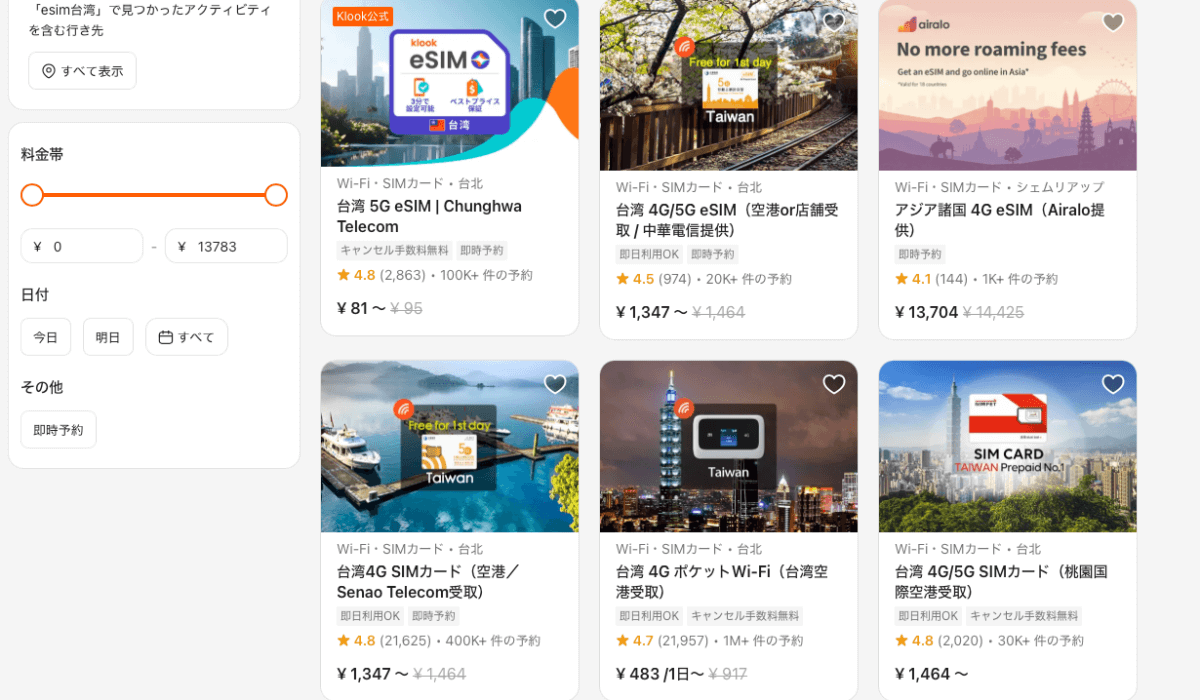Open the すべて calendar date picker

(186, 337)
